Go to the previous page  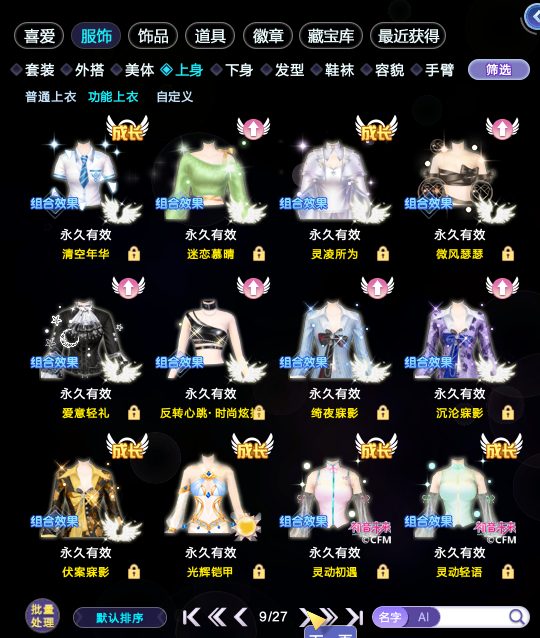(x=241, y=617)
